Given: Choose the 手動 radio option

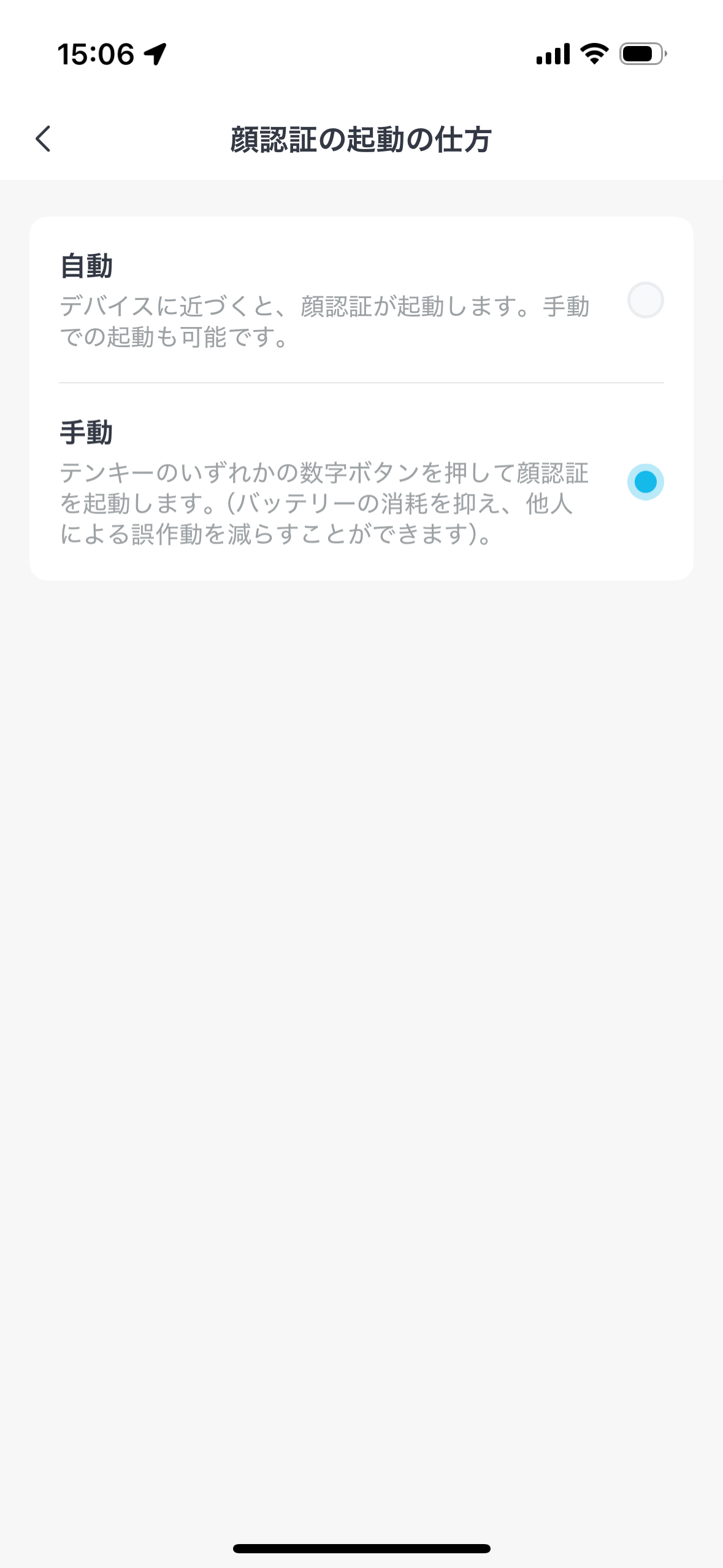Looking at the screenshot, I should (x=645, y=482).
